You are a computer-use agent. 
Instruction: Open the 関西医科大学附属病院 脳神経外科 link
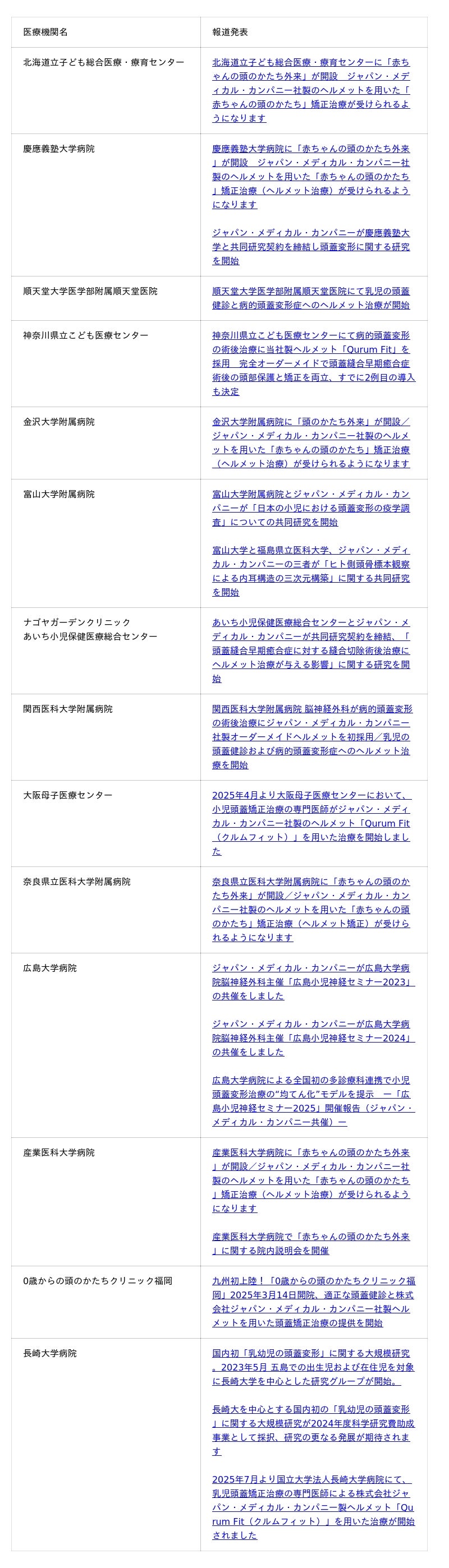point(311,736)
